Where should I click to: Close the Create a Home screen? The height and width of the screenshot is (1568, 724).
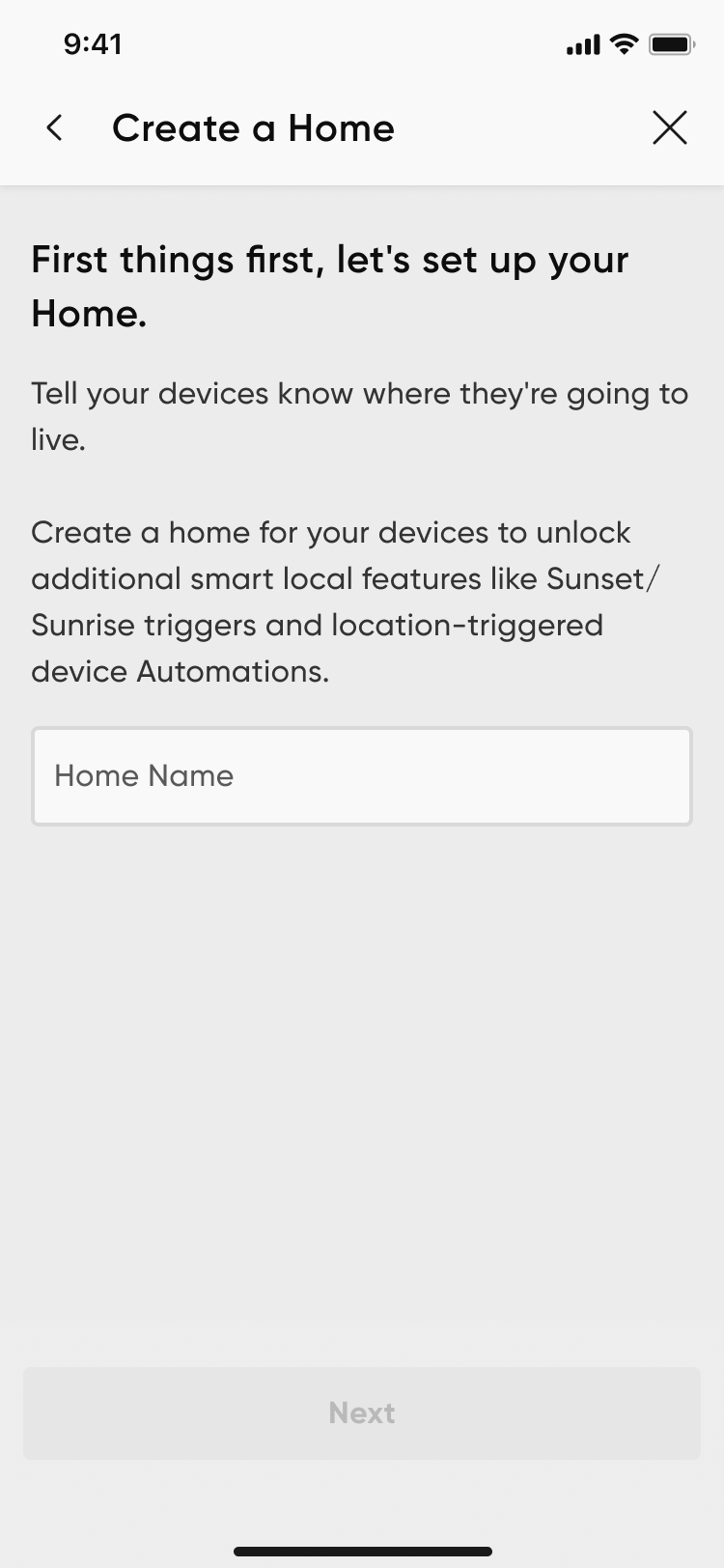click(x=669, y=127)
